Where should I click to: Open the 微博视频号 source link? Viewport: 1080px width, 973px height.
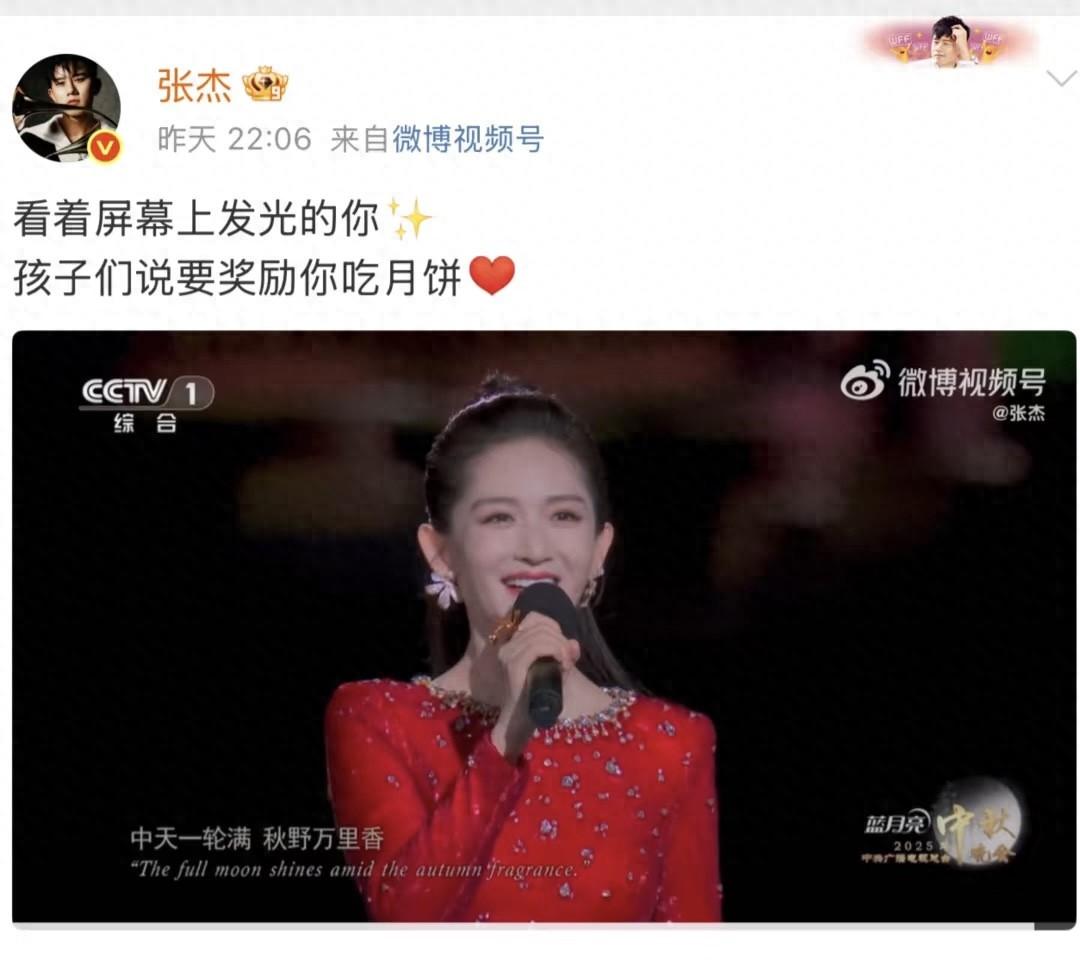click(467, 139)
